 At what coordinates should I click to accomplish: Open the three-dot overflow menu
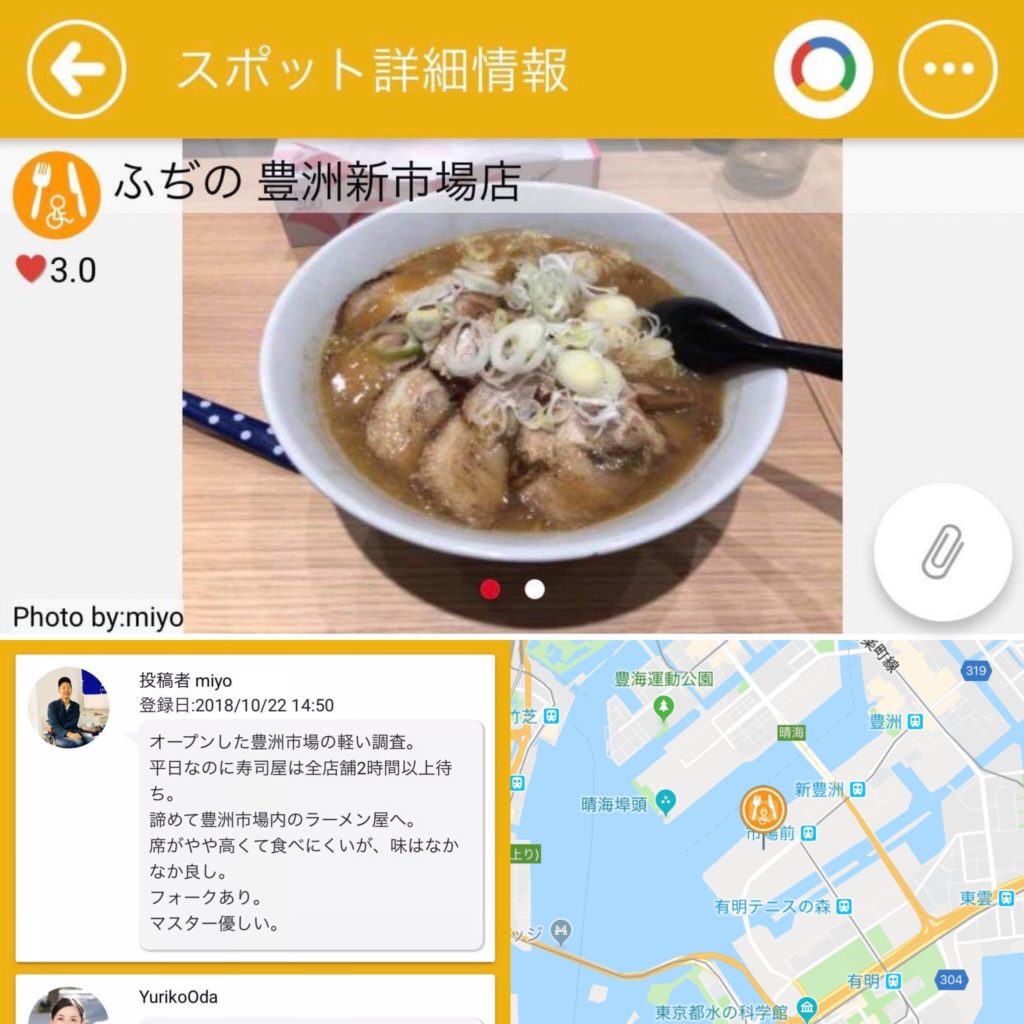coord(948,69)
